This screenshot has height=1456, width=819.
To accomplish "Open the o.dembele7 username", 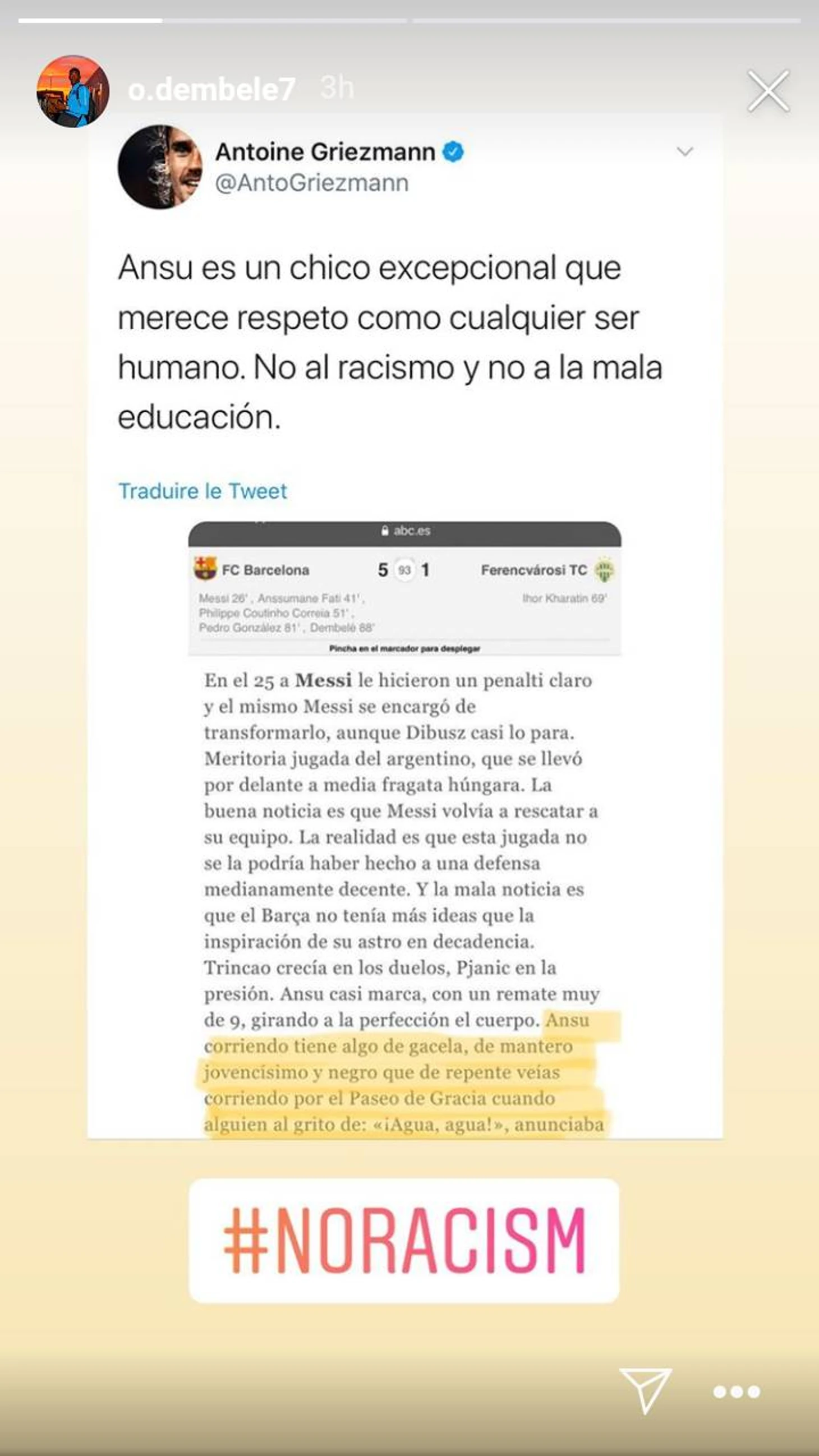I will click(211, 89).
